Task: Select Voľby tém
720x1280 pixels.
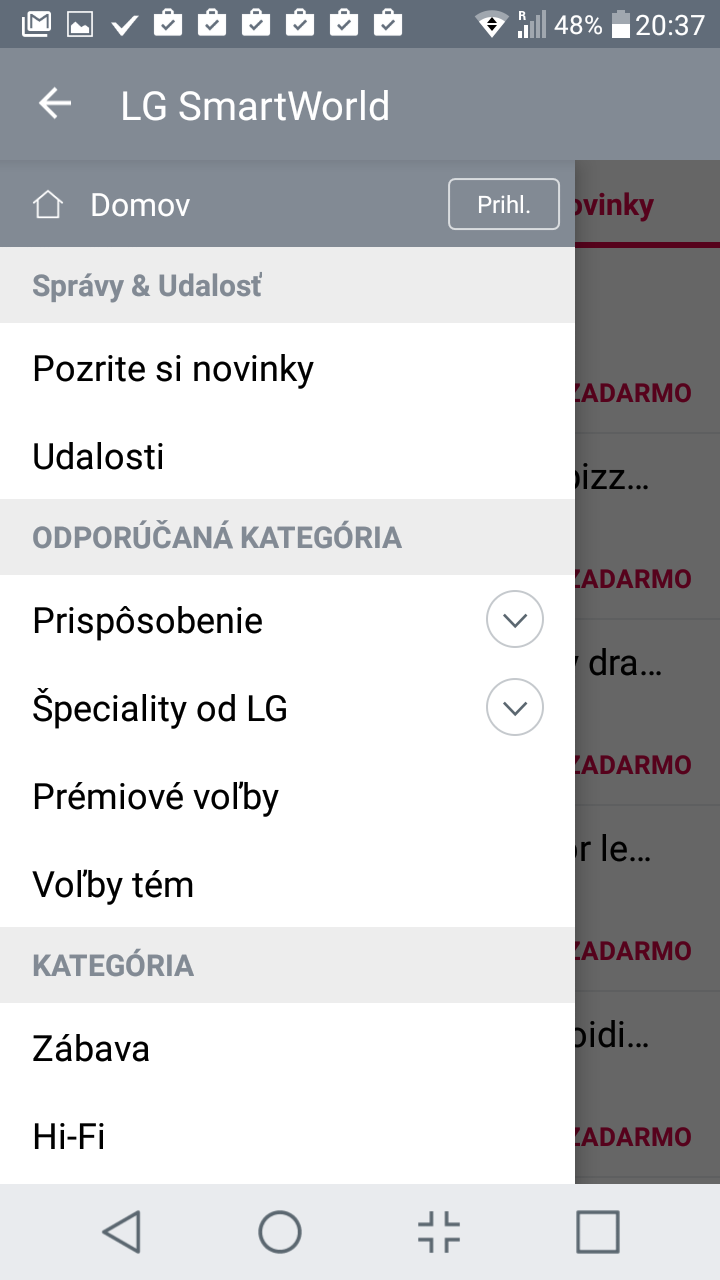Action: pos(287,884)
